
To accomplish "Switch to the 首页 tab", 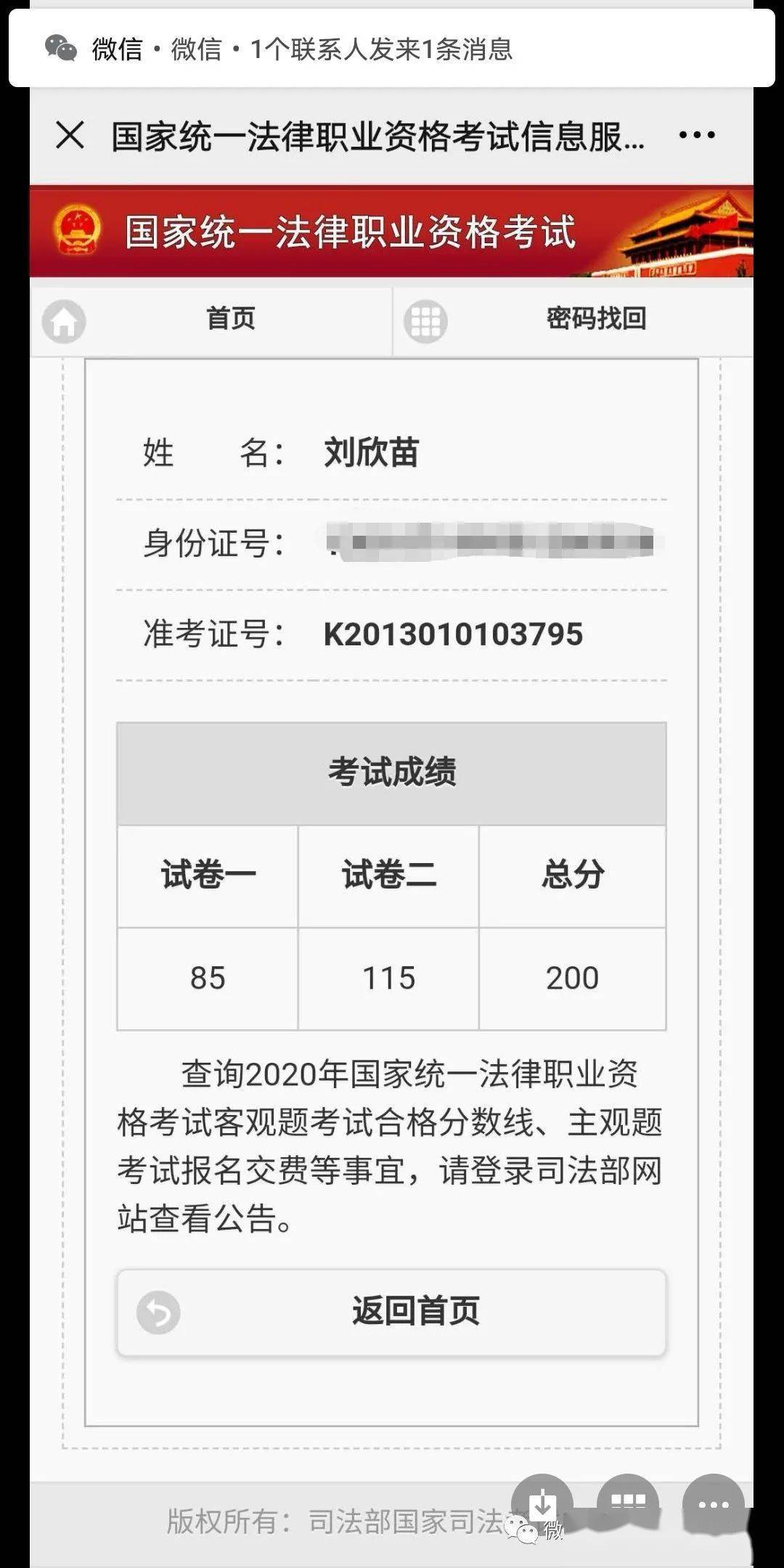I will [x=230, y=320].
